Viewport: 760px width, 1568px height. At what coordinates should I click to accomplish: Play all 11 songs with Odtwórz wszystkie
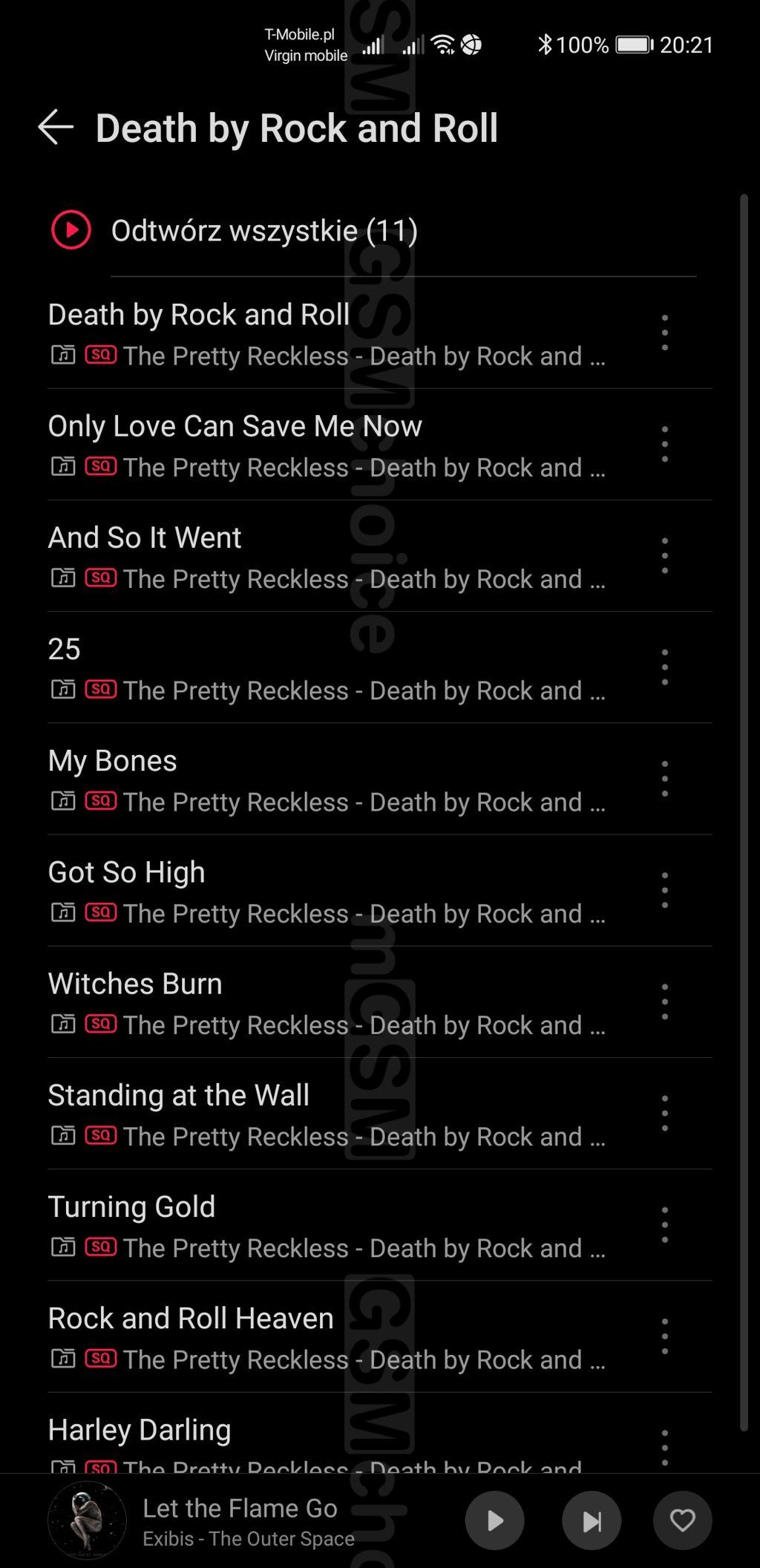pos(263,231)
